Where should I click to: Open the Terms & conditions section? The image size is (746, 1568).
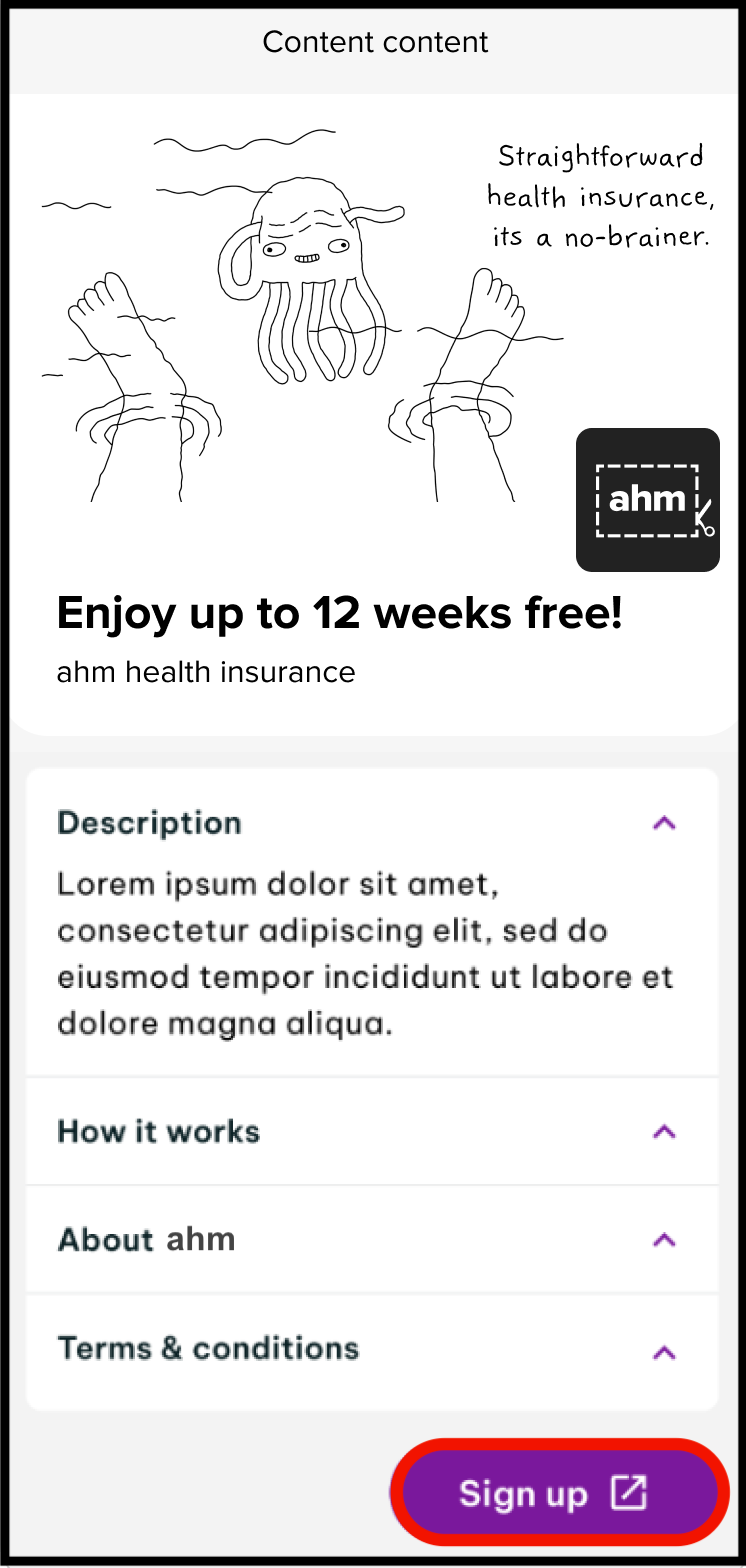coord(372,1350)
